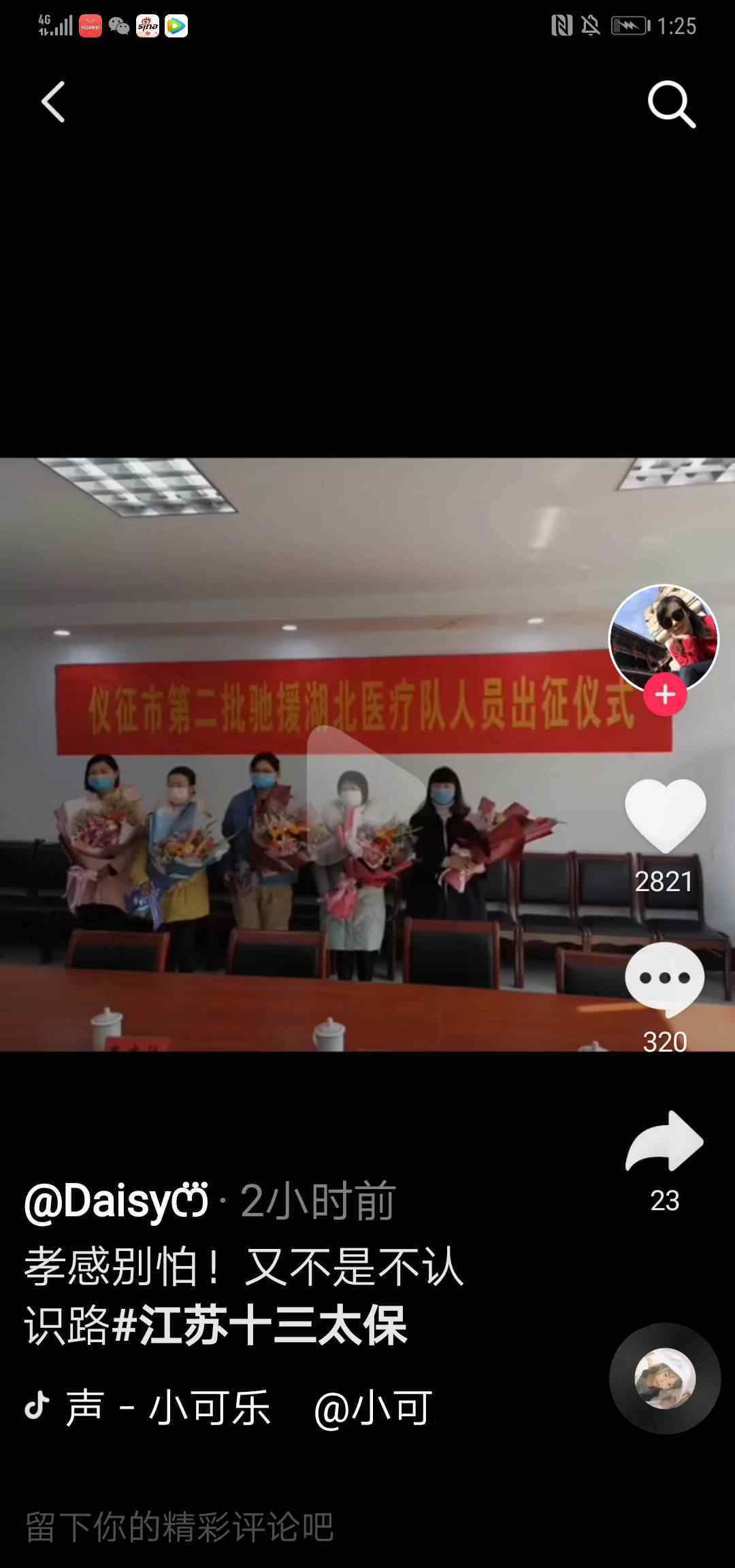Open the search magnifier icon

[670, 104]
